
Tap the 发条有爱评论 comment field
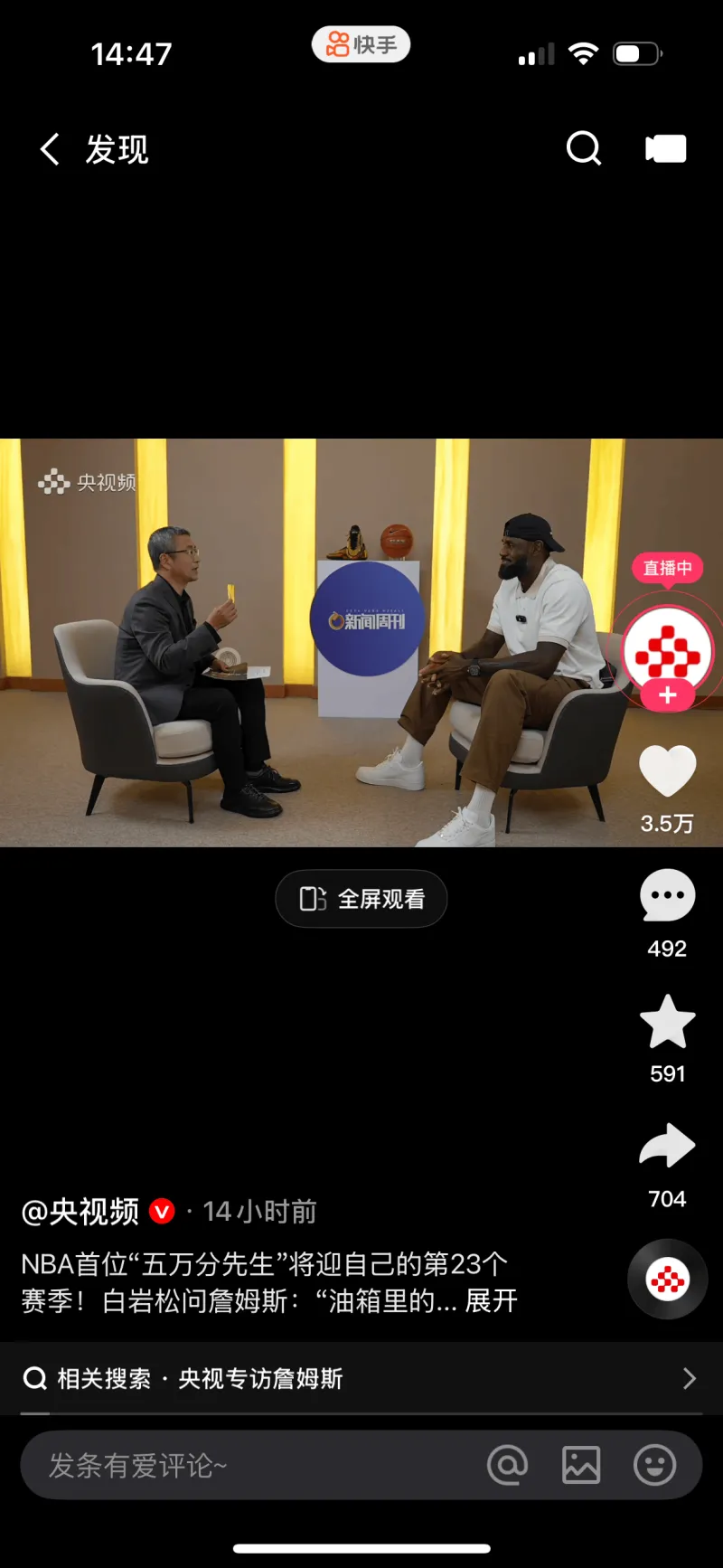click(x=244, y=1465)
